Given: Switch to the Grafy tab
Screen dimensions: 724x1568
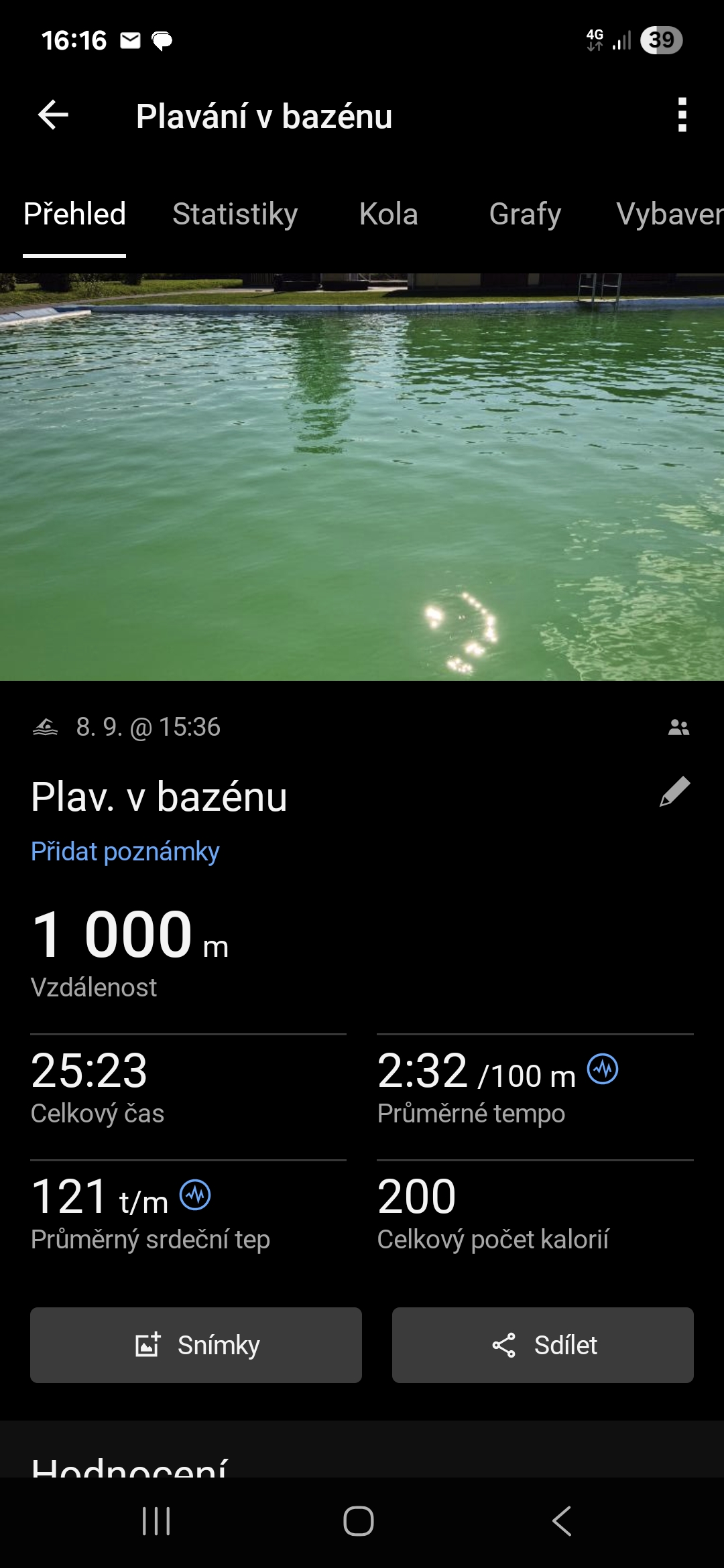Looking at the screenshot, I should pos(525,214).
